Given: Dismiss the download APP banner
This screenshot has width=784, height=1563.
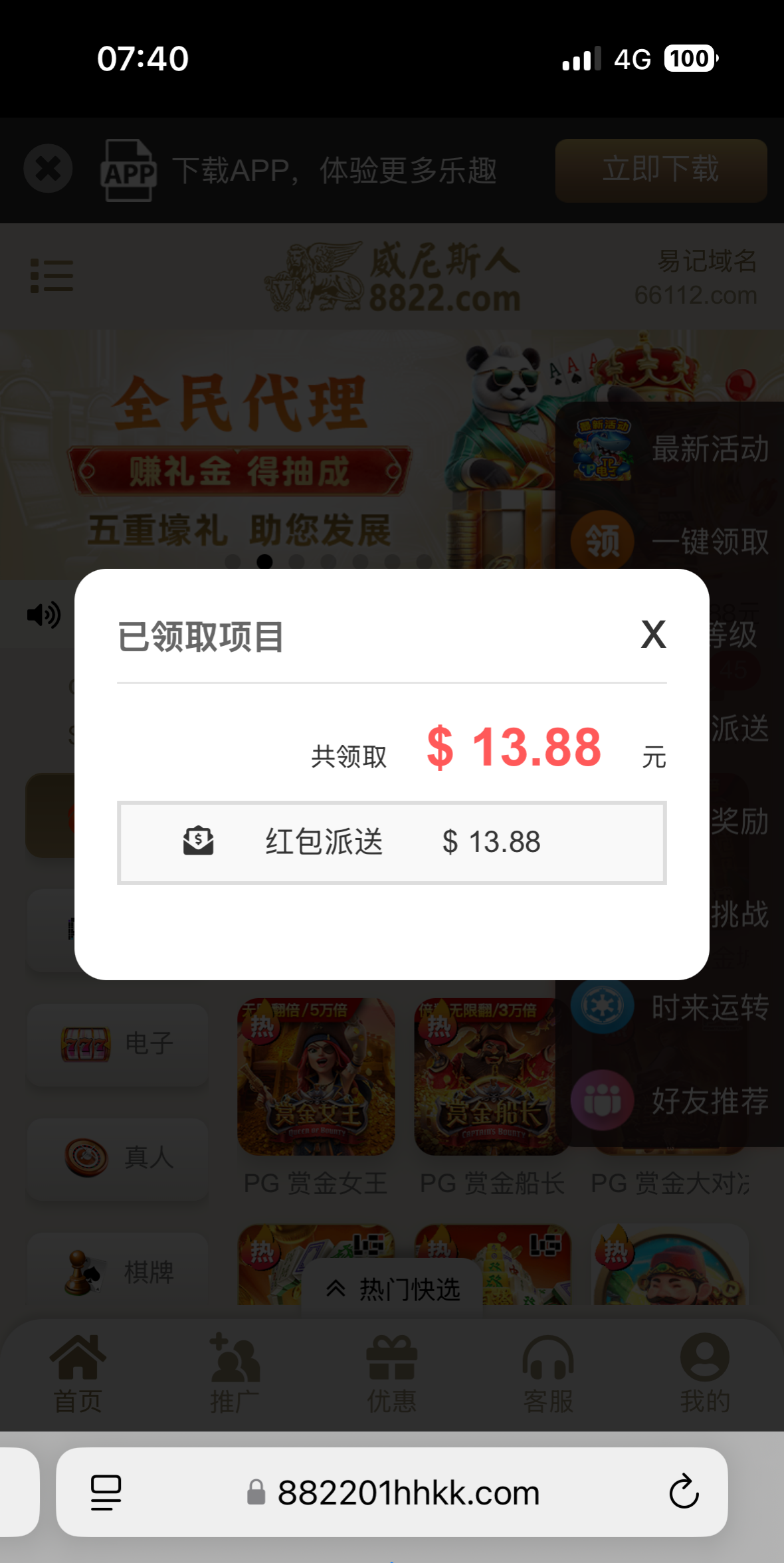Looking at the screenshot, I should (48, 169).
